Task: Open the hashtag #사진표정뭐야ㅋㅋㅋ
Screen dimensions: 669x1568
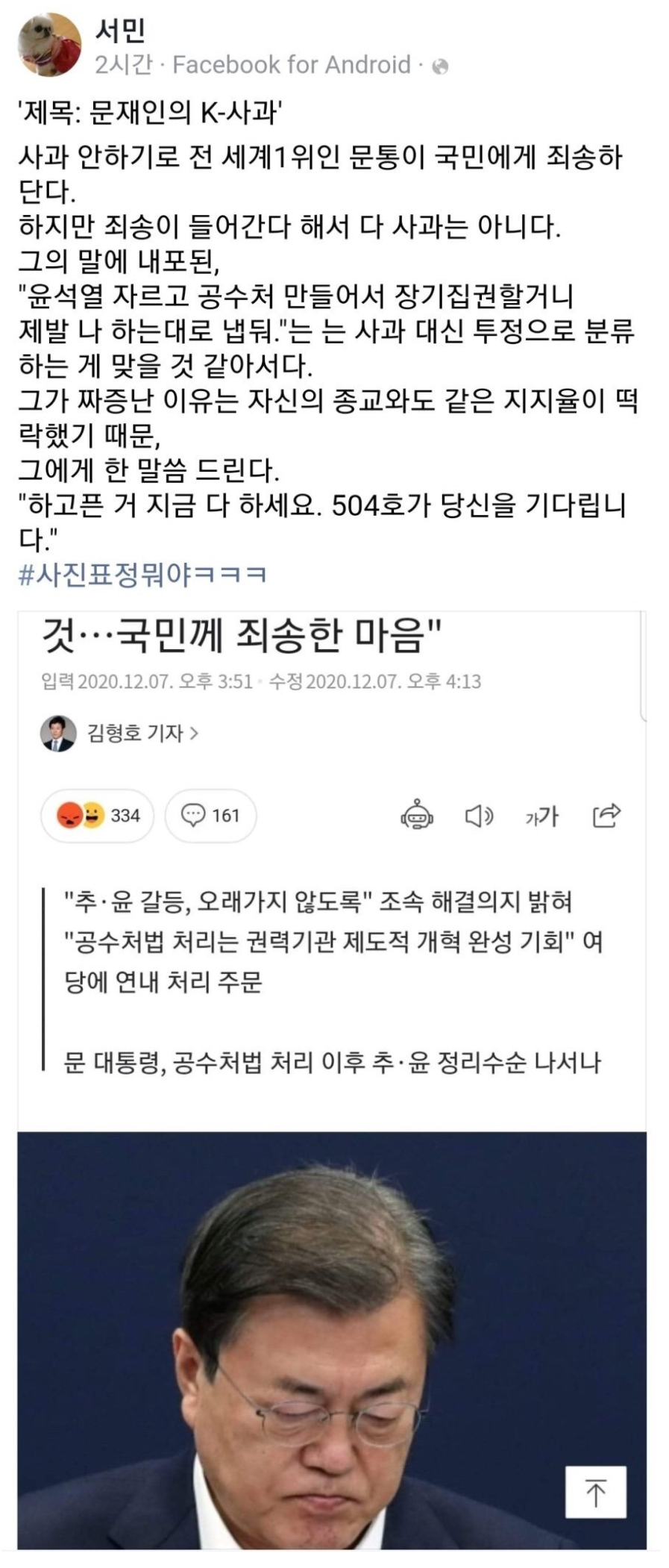Action: point(142,575)
